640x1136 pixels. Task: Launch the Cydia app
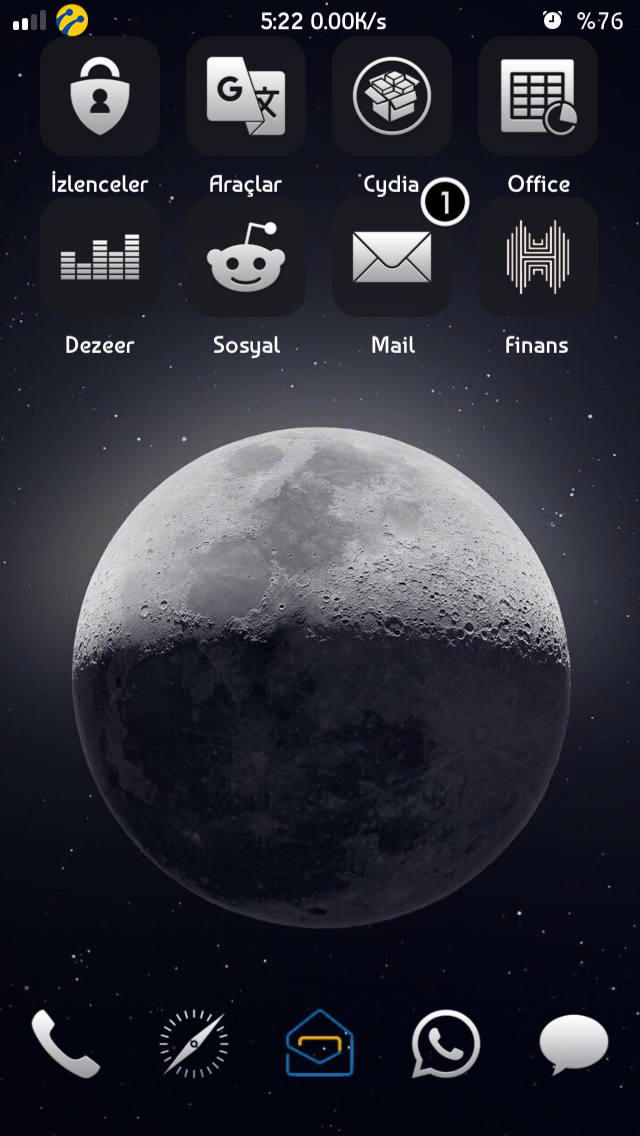[392, 97]
